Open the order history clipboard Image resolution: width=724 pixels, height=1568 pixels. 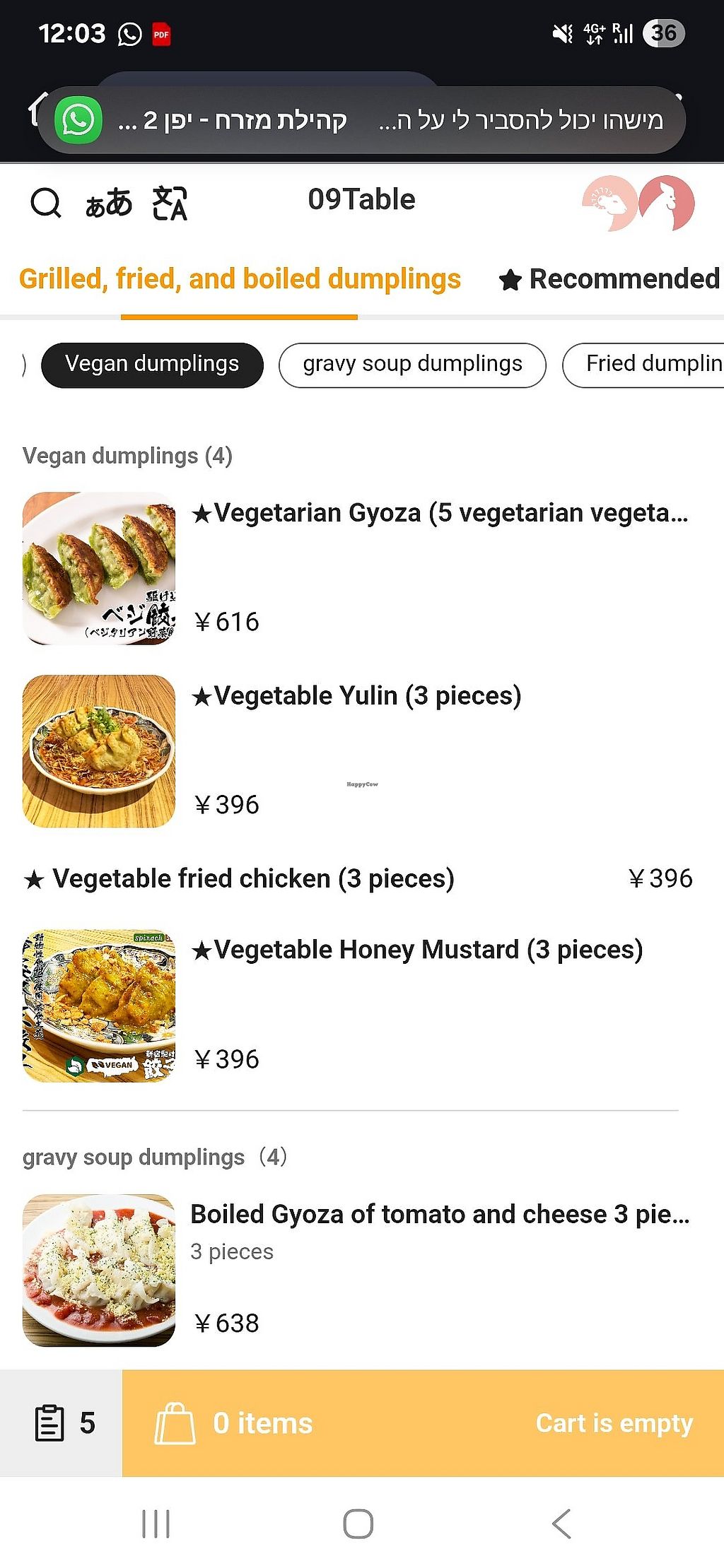[62, 1423]
